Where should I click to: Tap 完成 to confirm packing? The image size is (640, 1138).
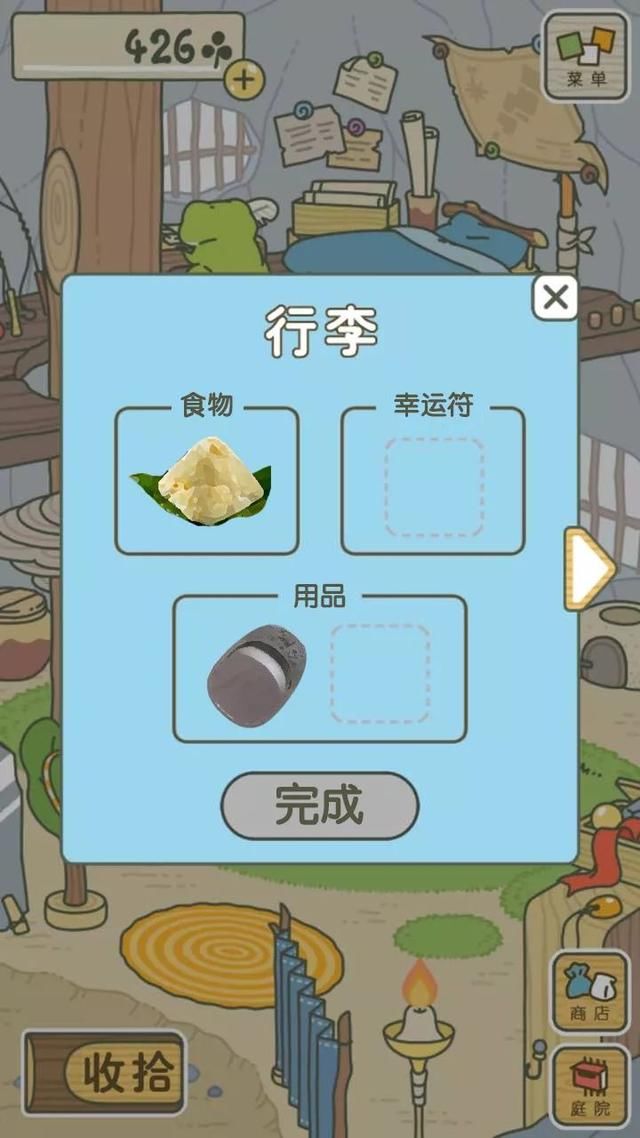click(x=319, y=805)
